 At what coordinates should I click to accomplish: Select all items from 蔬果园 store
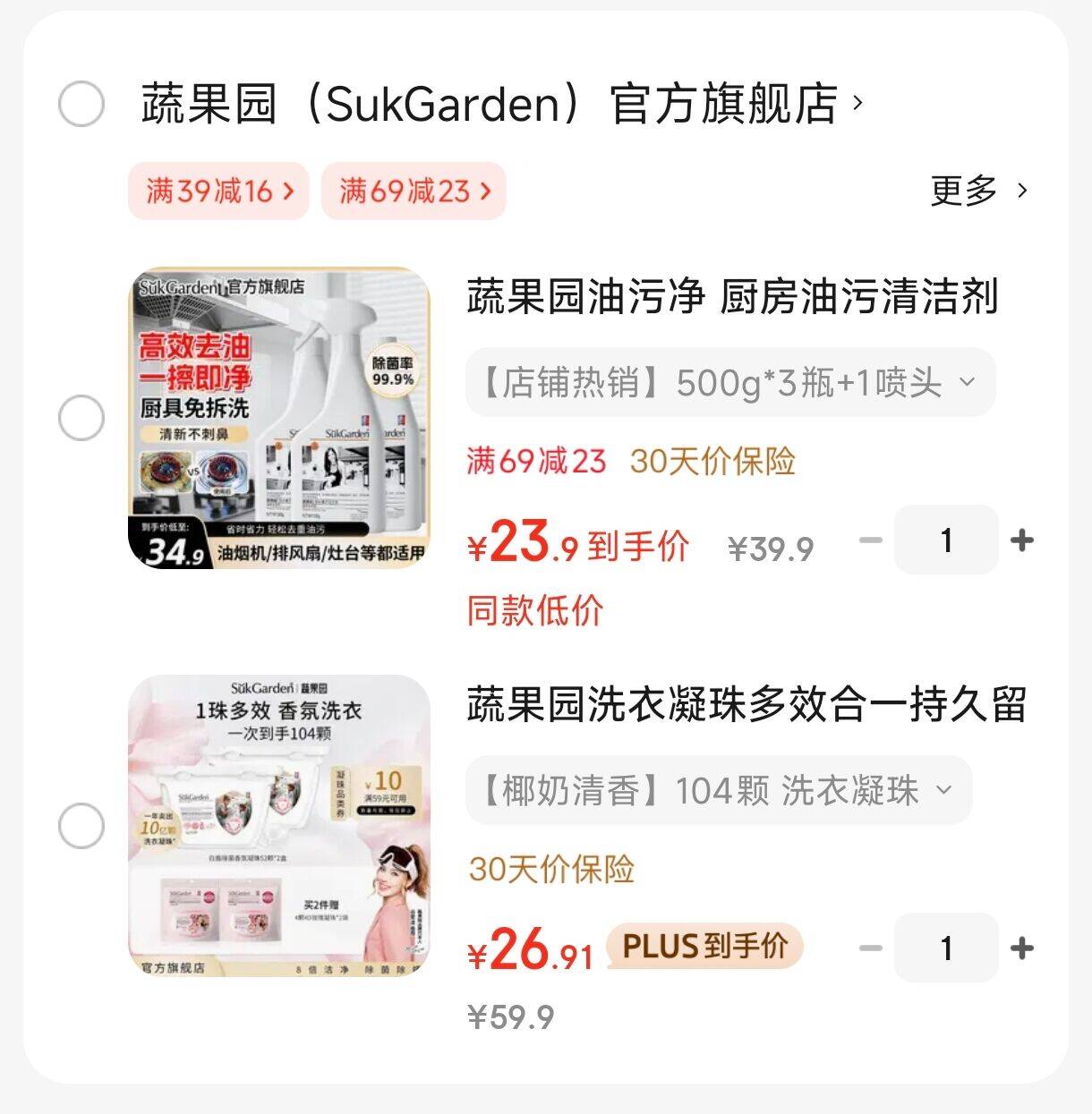81,104
